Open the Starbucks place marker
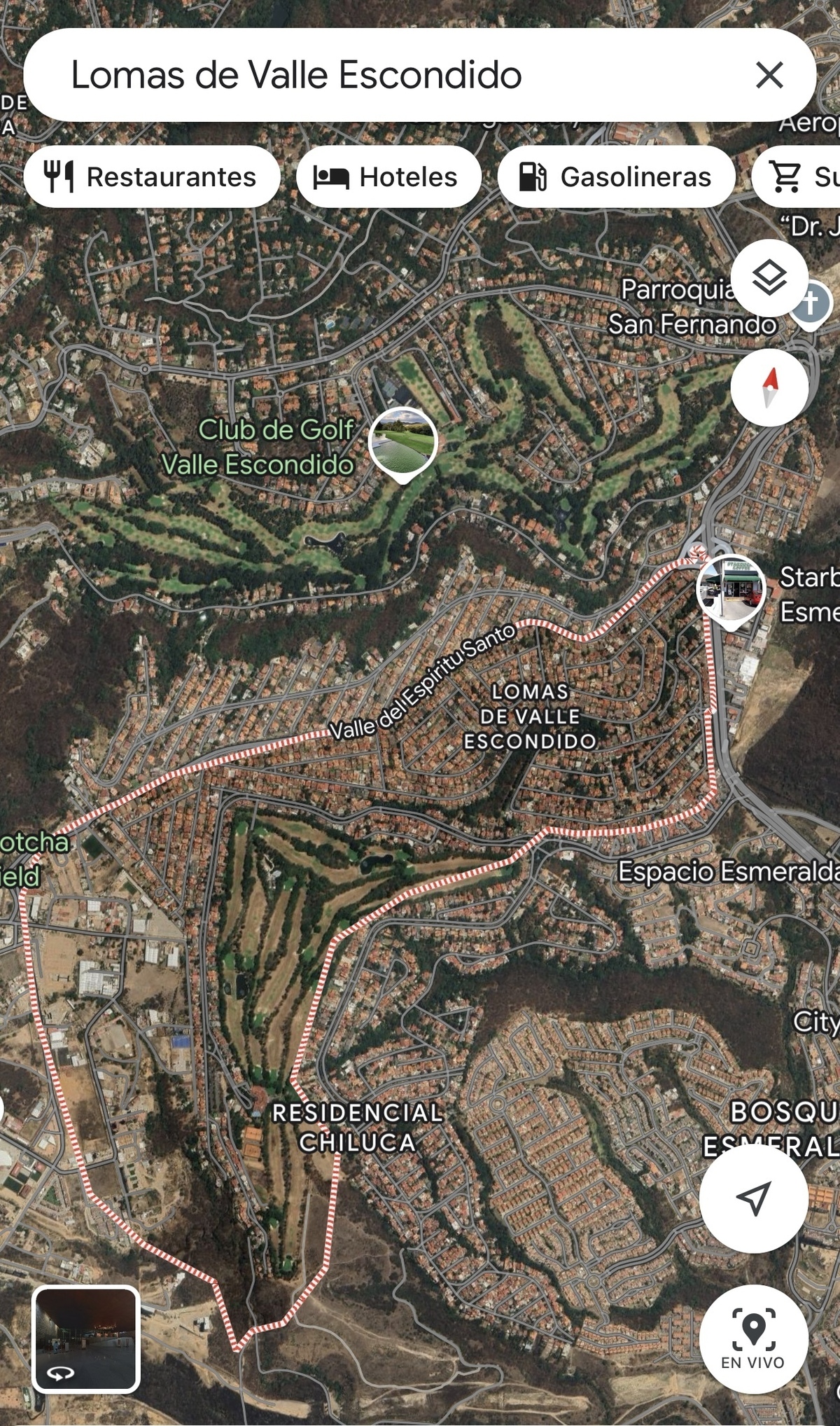This screenshot has height=1426, width=840. click(x=730, y=588)
